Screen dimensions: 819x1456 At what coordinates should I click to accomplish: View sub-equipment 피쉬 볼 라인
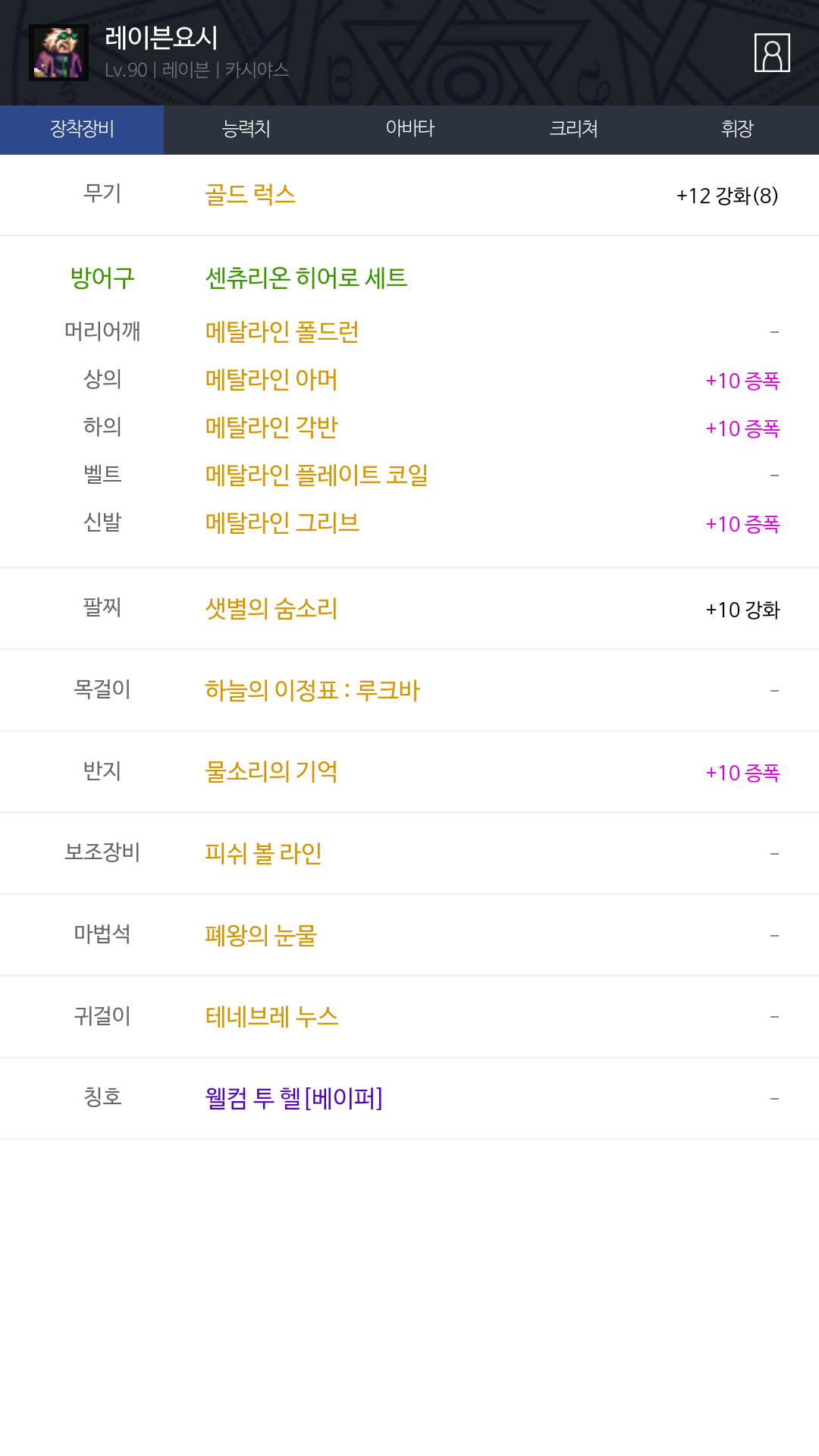263,853
